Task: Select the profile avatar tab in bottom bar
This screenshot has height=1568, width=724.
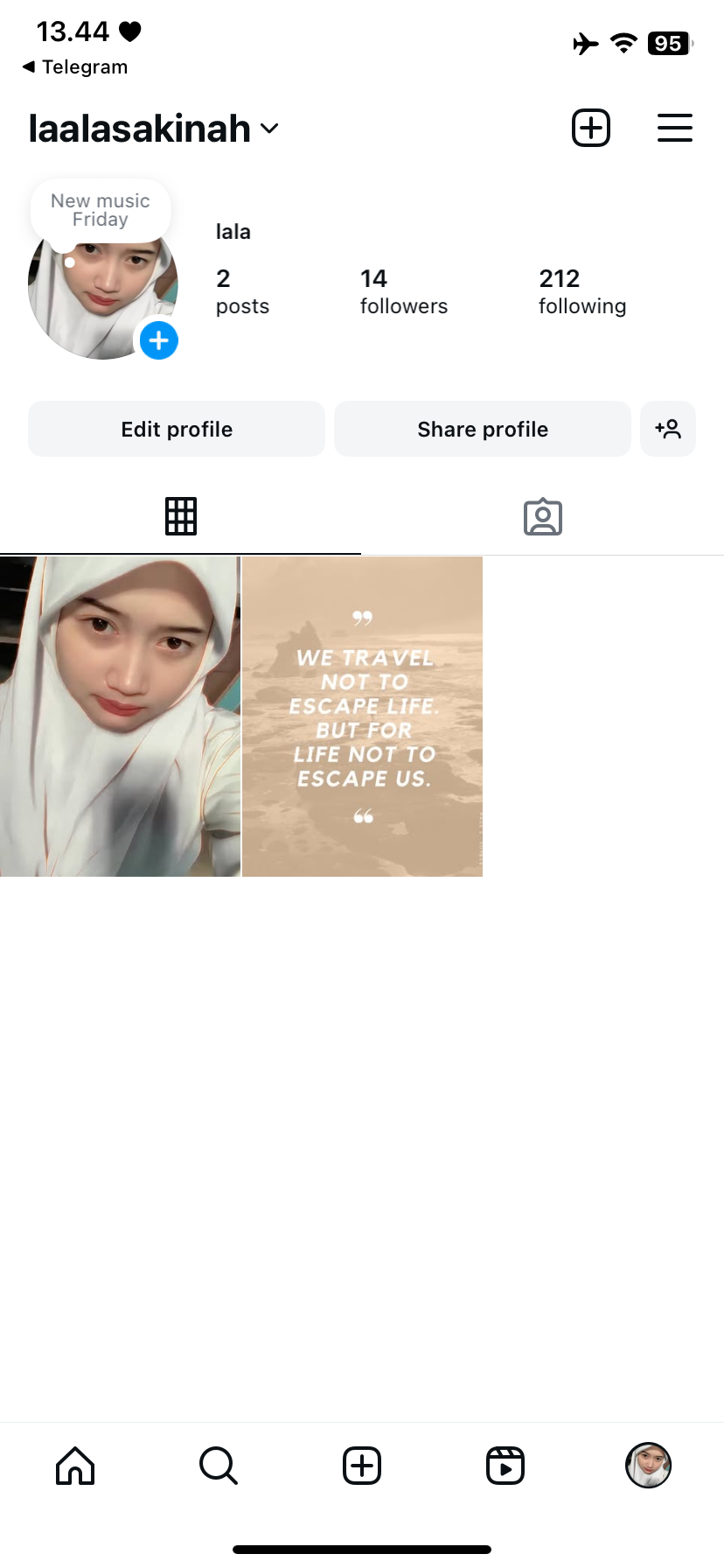Action: coord(648,1466)
